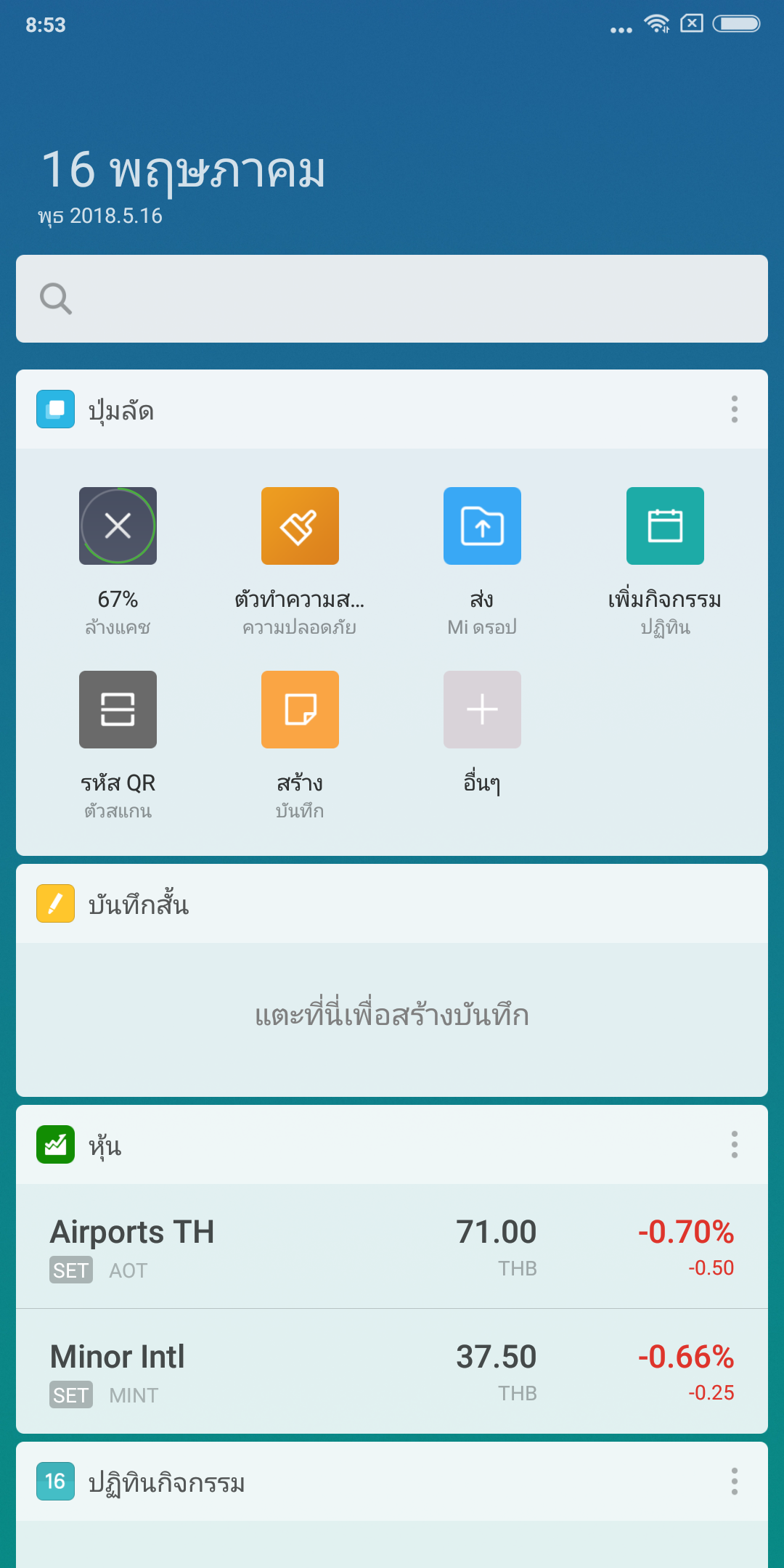The height and width of the screenshot is (1568, 784).
Task: Tap the อื่นๆ plus shortcut
Action: click(x=482, y=710)
